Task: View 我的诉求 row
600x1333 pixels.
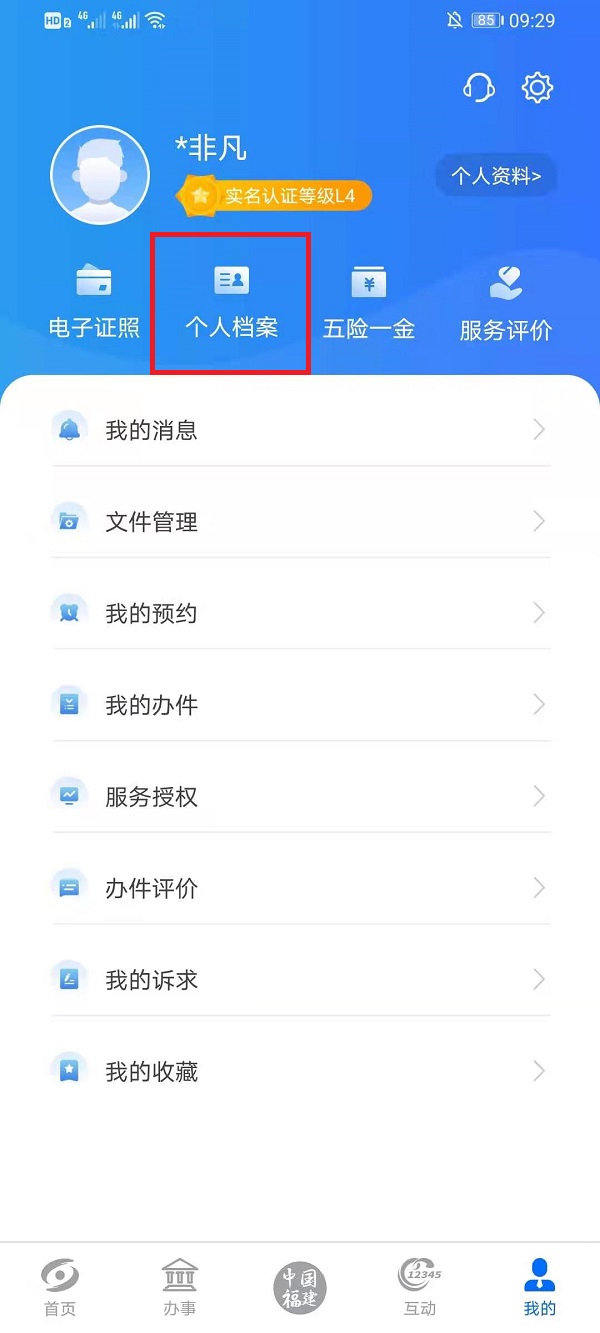Action: [x=300, y=980]
